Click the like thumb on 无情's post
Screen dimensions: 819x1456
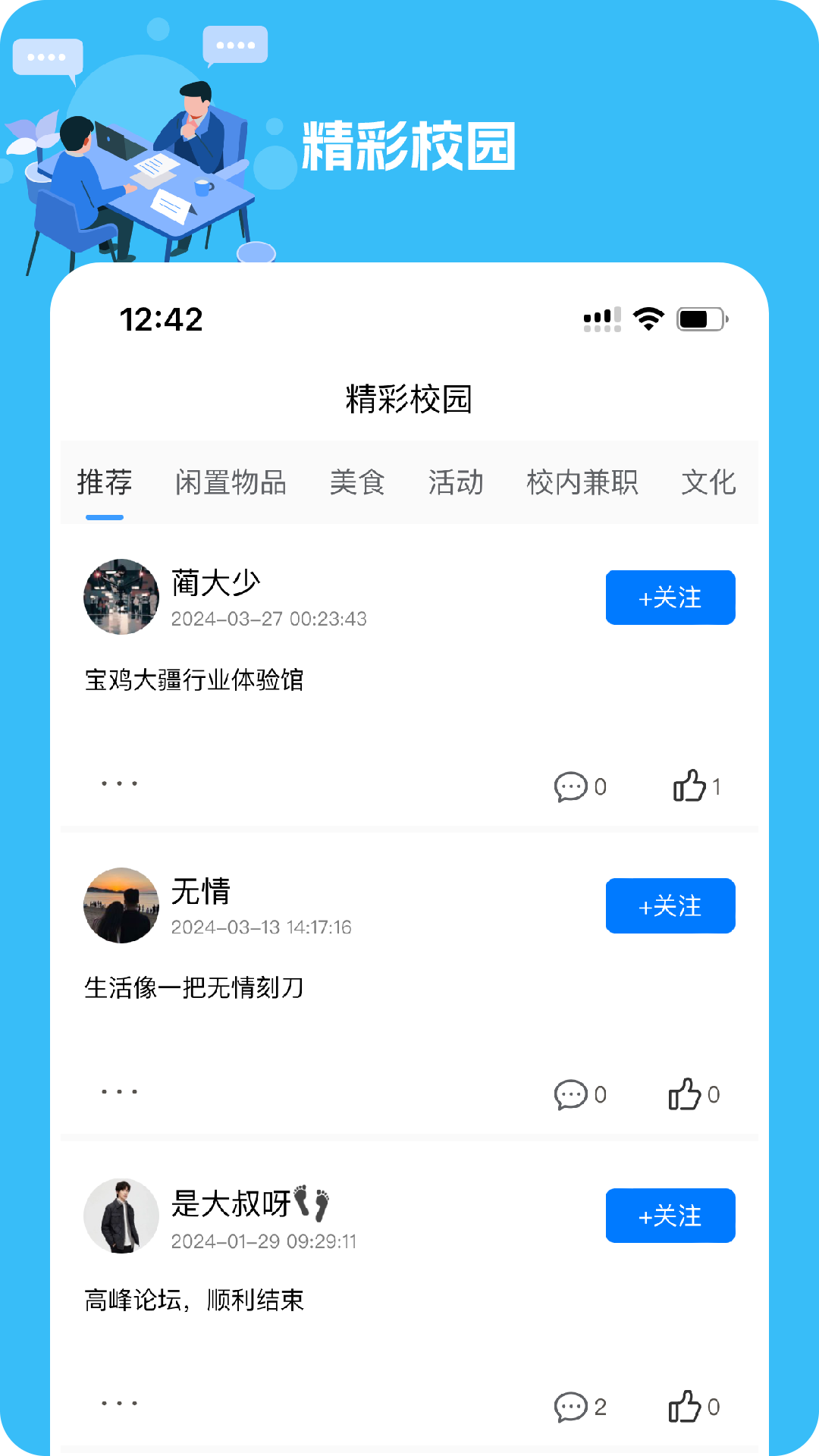(x=689, y=1092)
